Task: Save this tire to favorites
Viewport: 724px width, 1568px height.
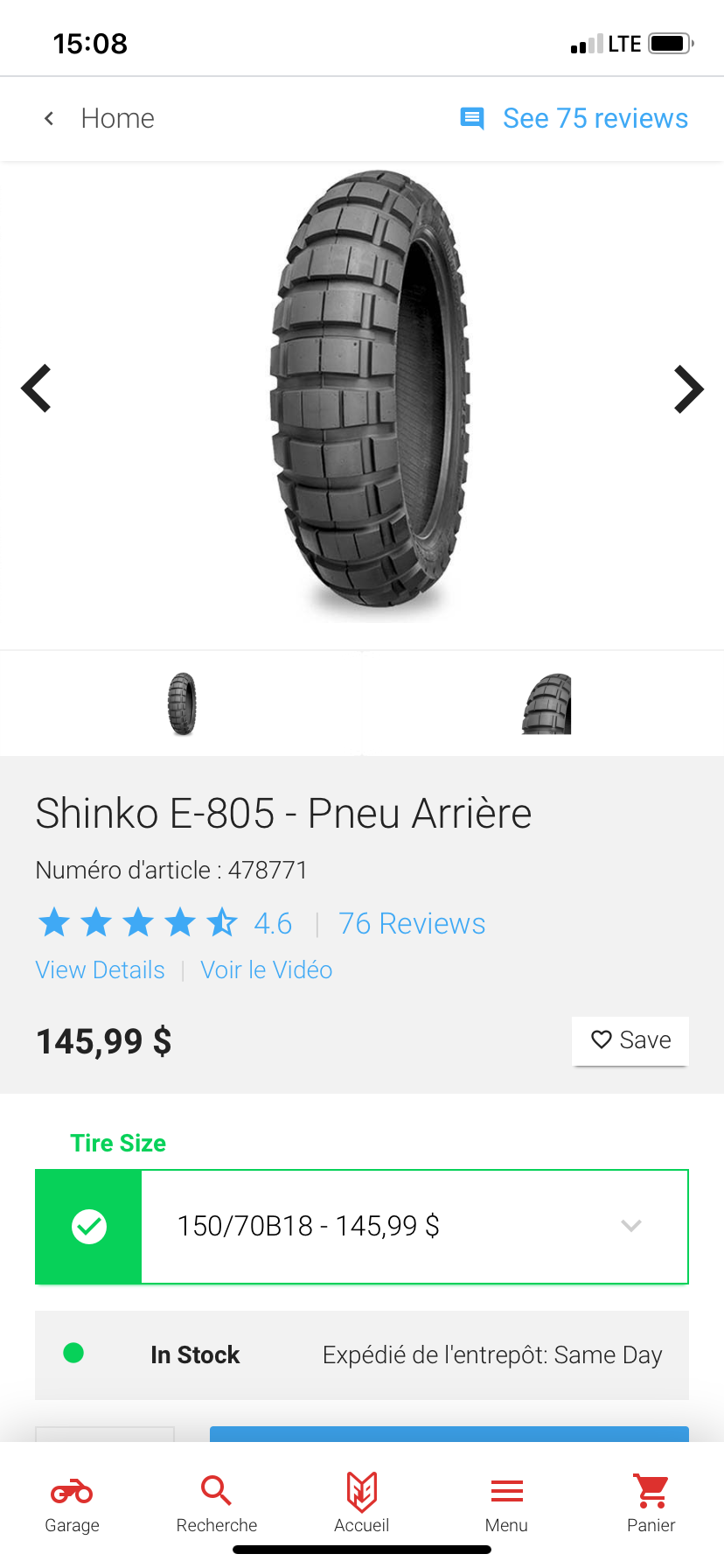Action: (630, 1040)
